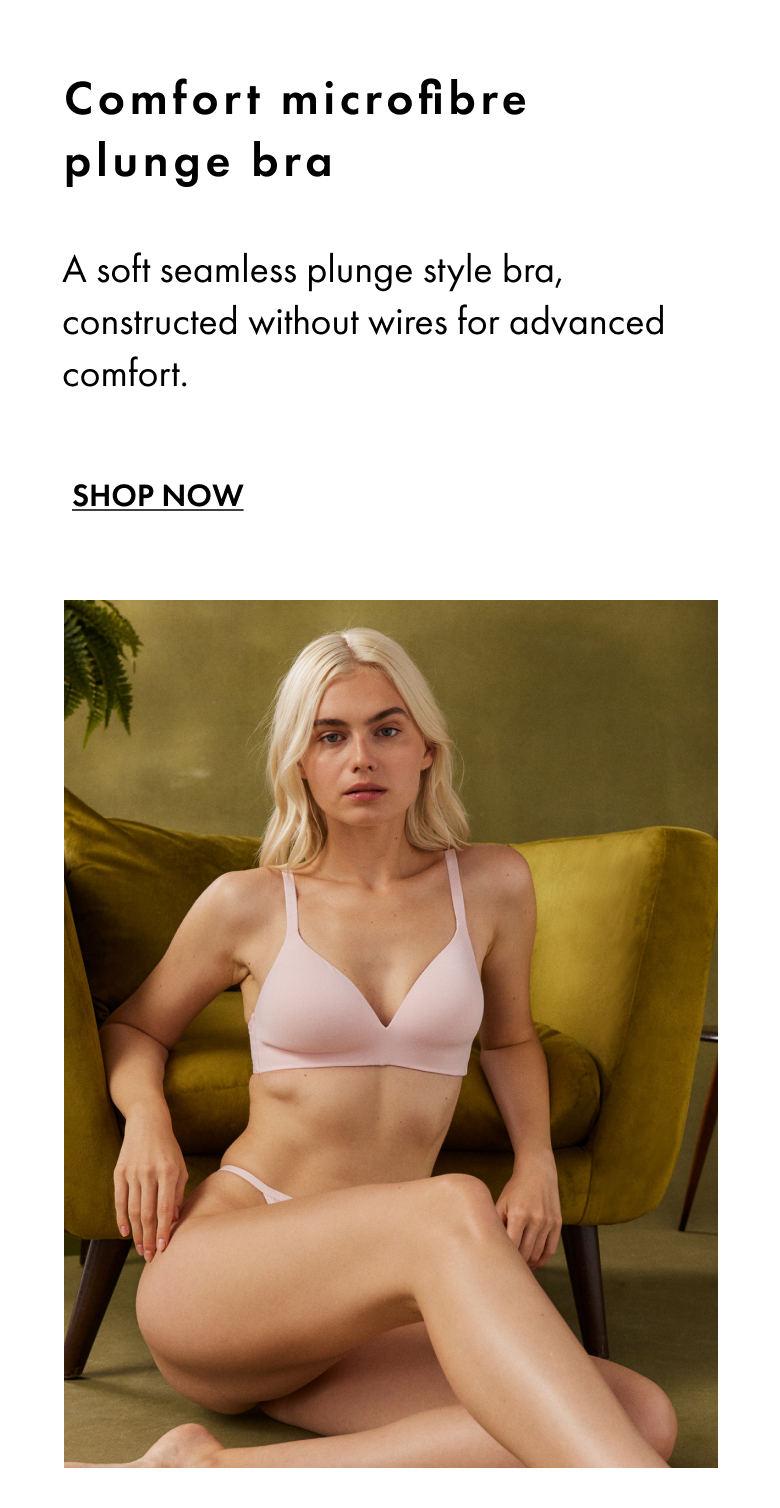Open the plunge bra product image

click(390, 1032)
